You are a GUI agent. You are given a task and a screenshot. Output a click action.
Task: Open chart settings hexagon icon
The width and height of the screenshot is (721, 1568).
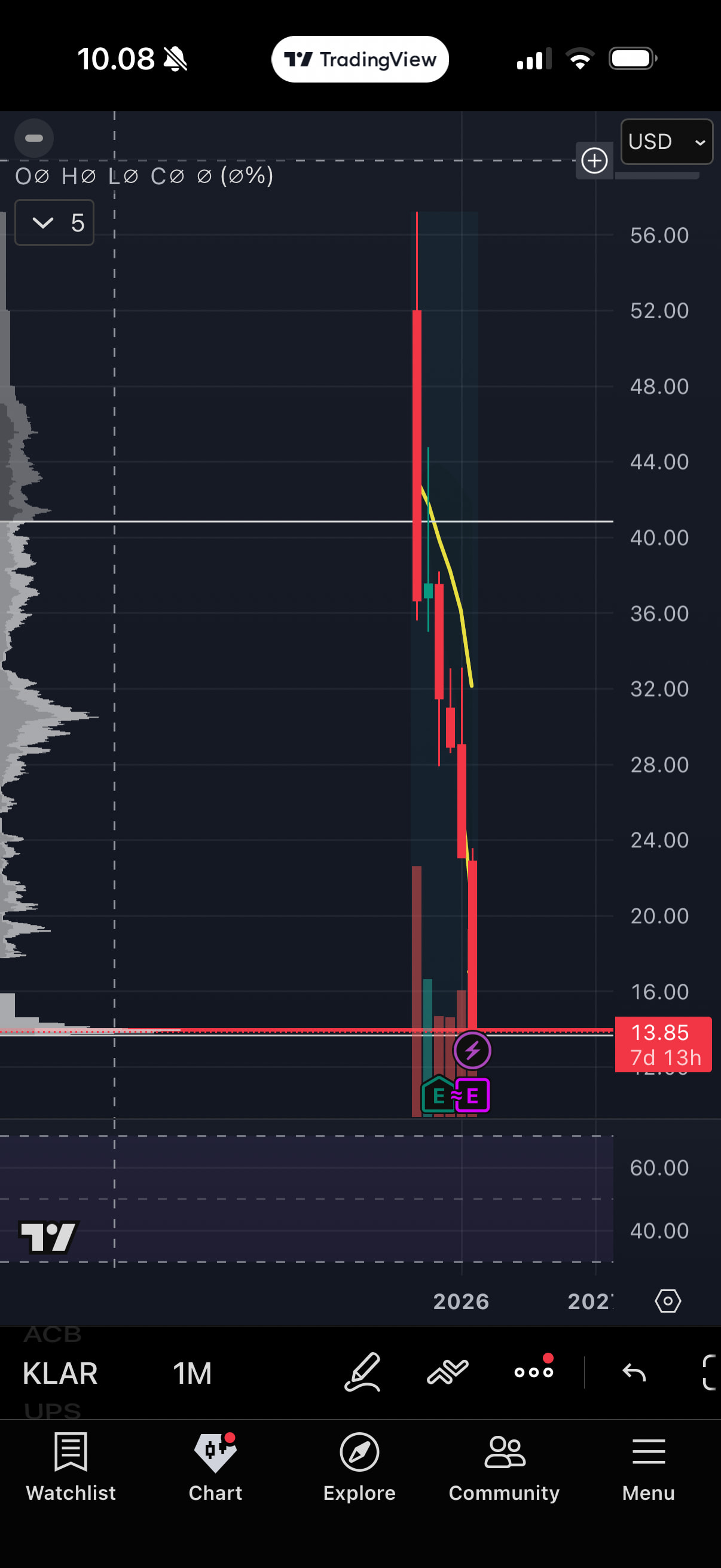click(667, 1301)
